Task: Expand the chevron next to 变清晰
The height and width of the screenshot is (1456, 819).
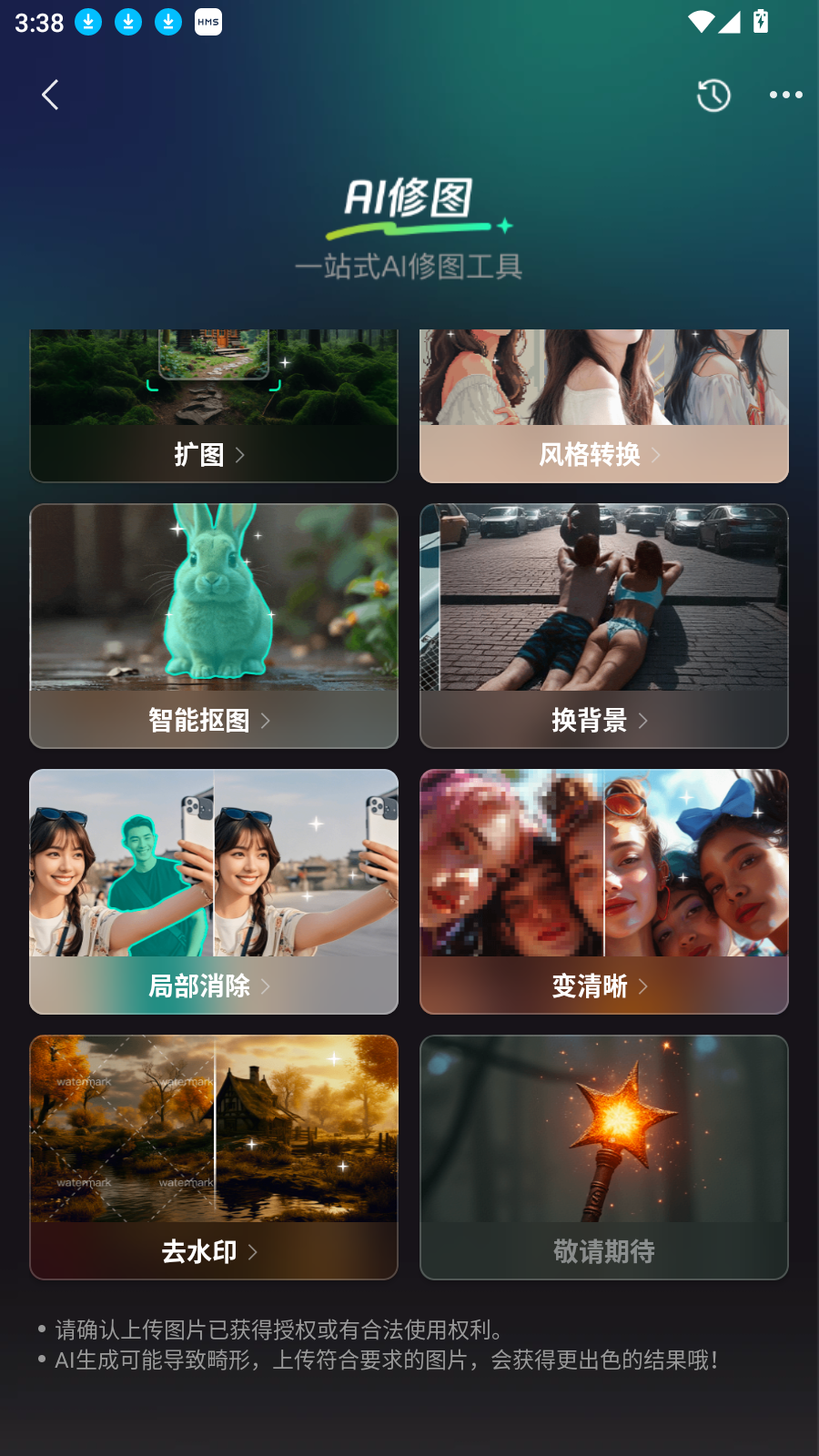Action: click(x=643, y=986)
